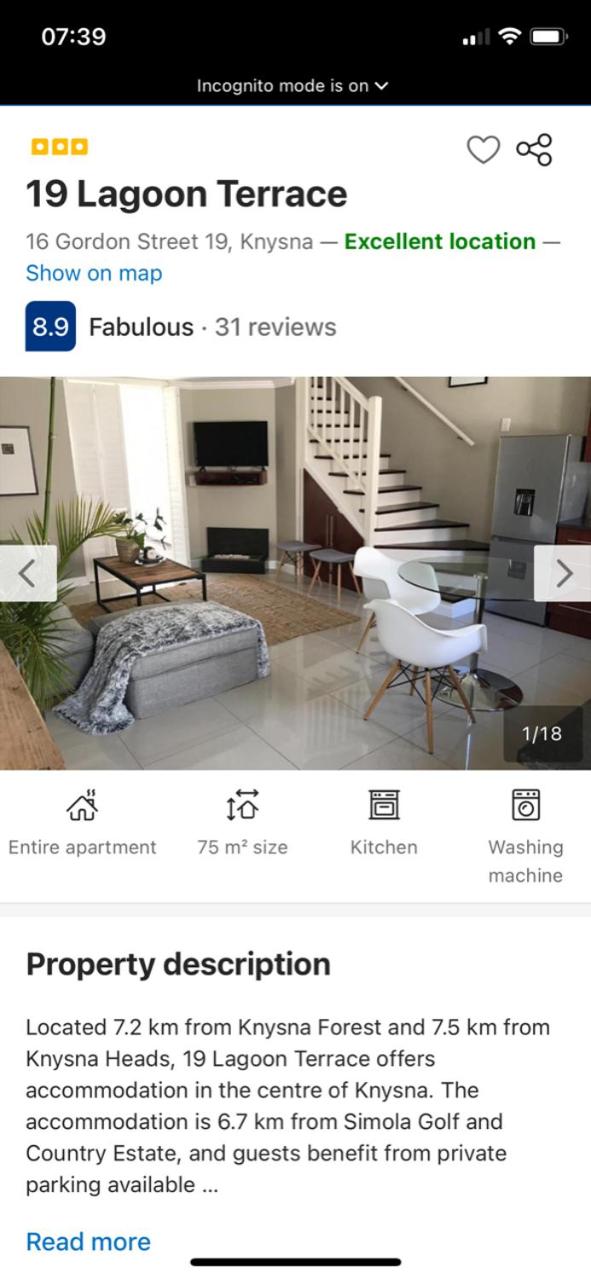Open the Show on map link
This screenshot has width=591, height=1279.
(94, 273)
